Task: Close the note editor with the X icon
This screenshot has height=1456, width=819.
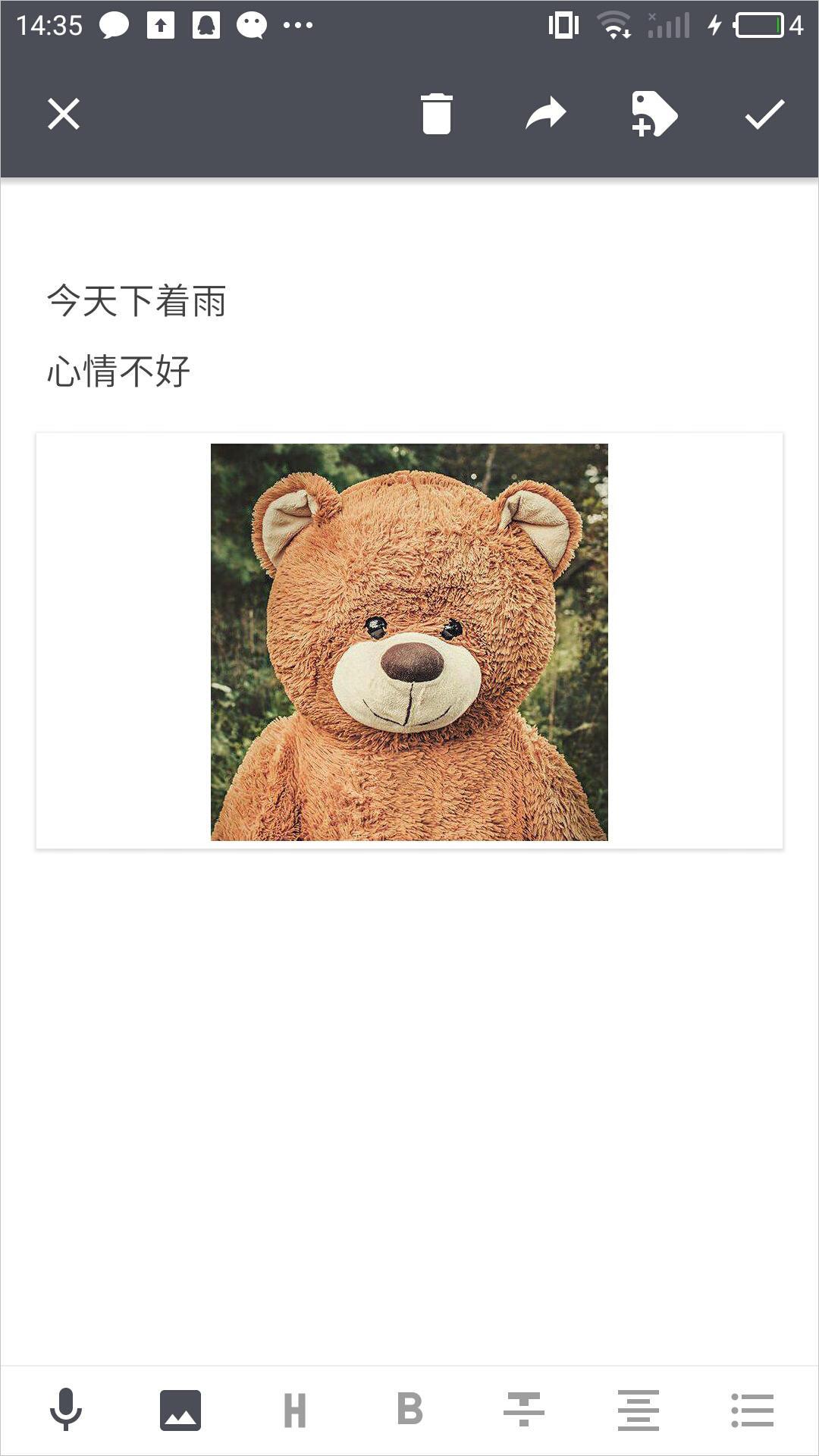Action: point(64,115)
